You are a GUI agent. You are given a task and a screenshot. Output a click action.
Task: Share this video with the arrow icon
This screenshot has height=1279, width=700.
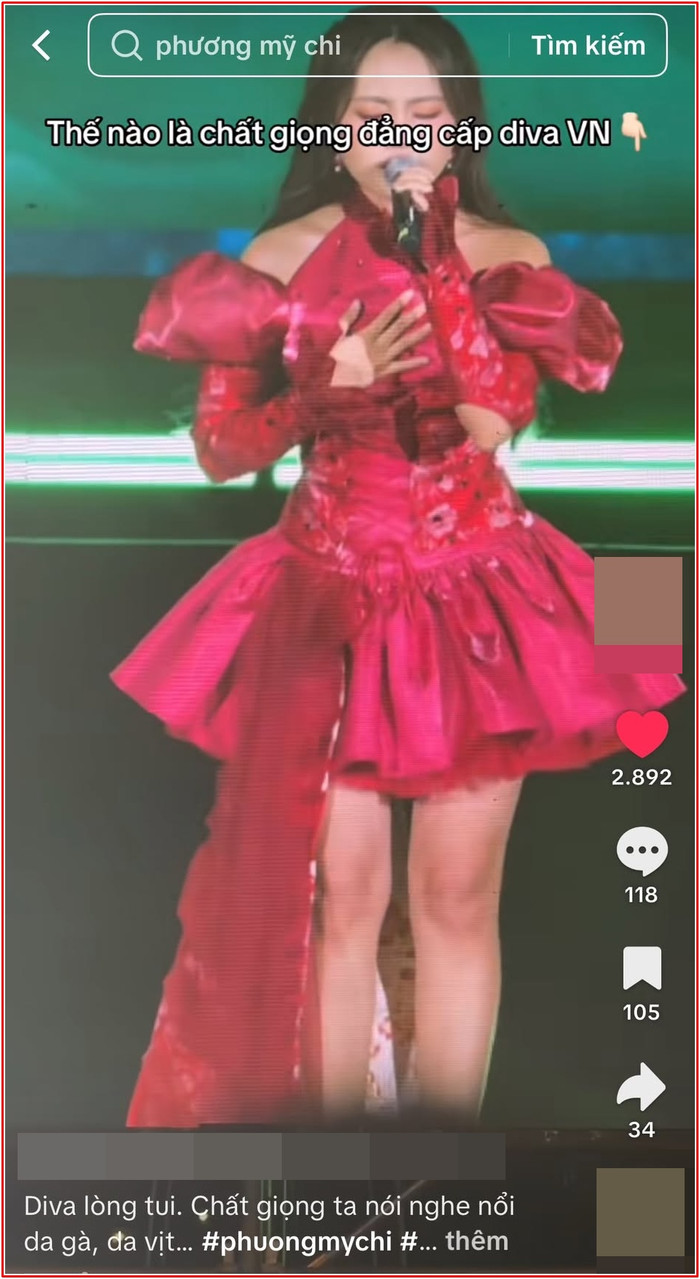[641, 1087]
